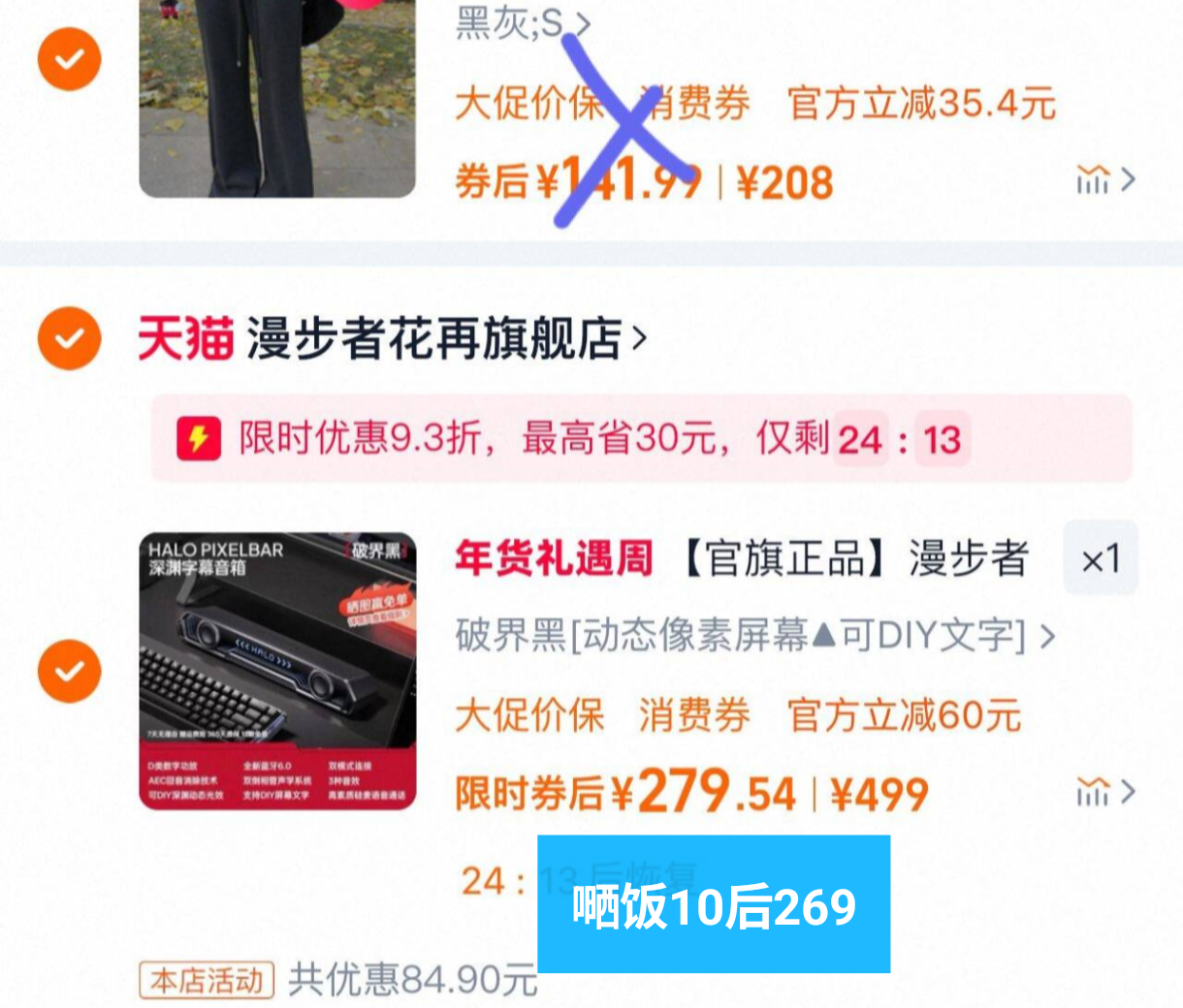Deselect the 漫步者 speaker item checkbox
1183x1008 pixels.
tap(69, 671)
